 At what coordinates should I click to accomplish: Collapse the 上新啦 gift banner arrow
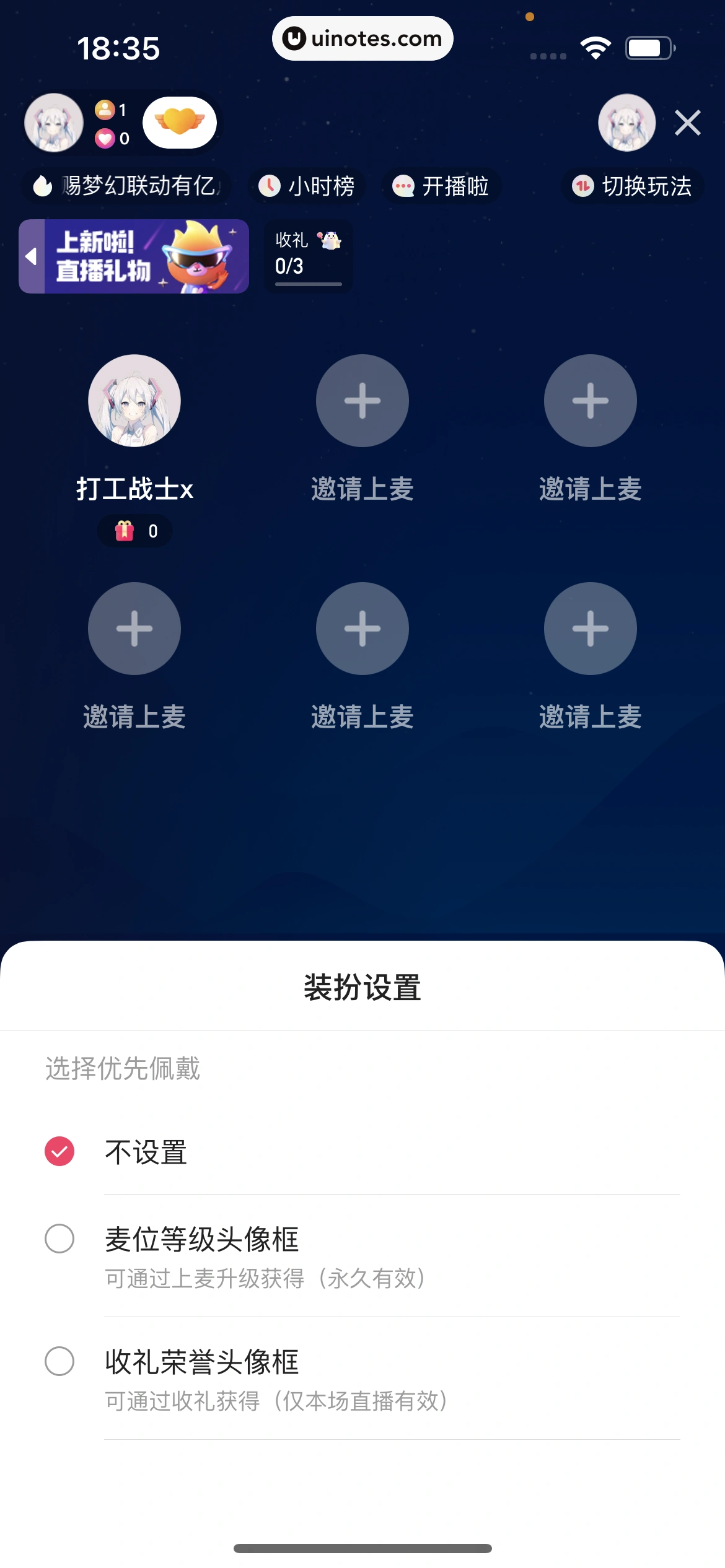point(30,255)
